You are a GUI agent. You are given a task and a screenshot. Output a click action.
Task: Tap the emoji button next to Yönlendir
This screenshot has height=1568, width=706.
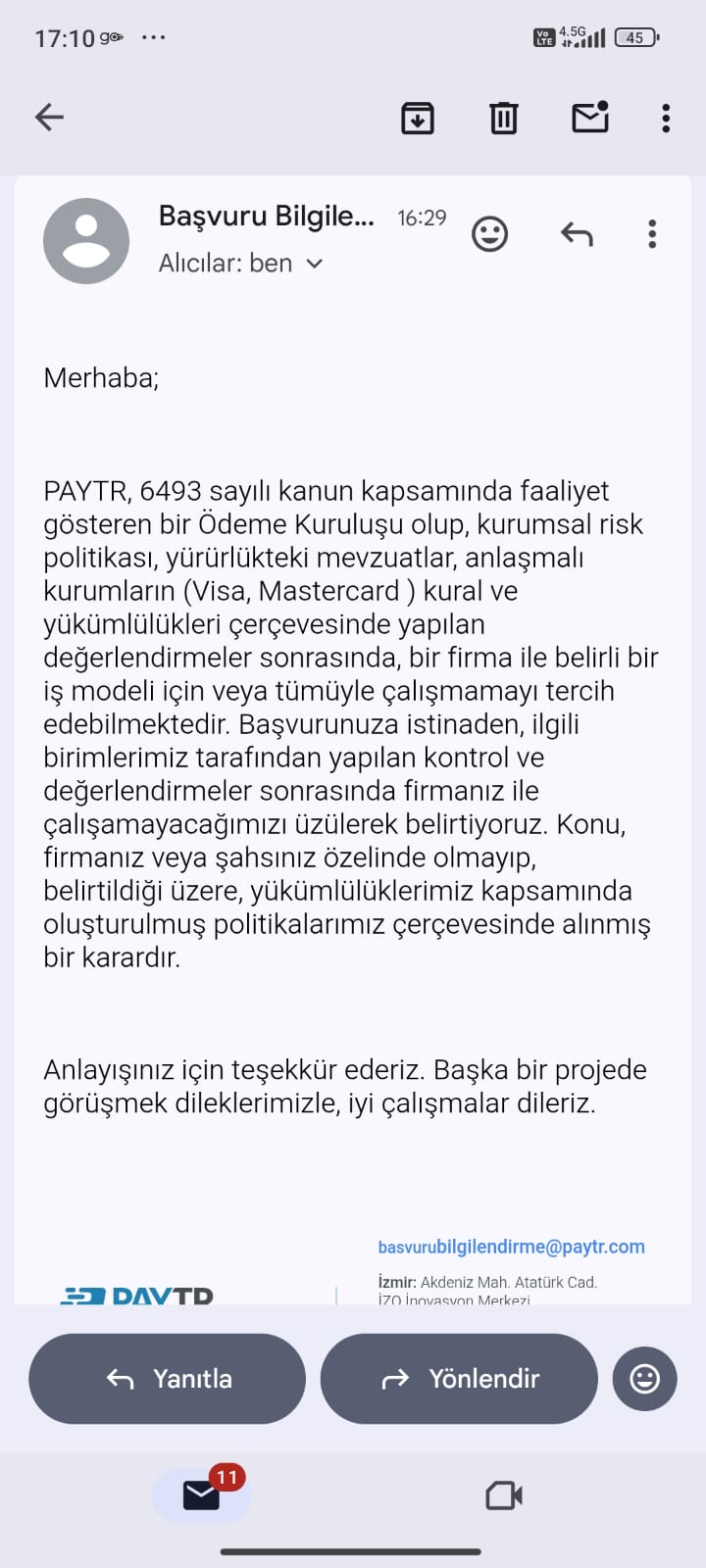tap(644, 1379)
